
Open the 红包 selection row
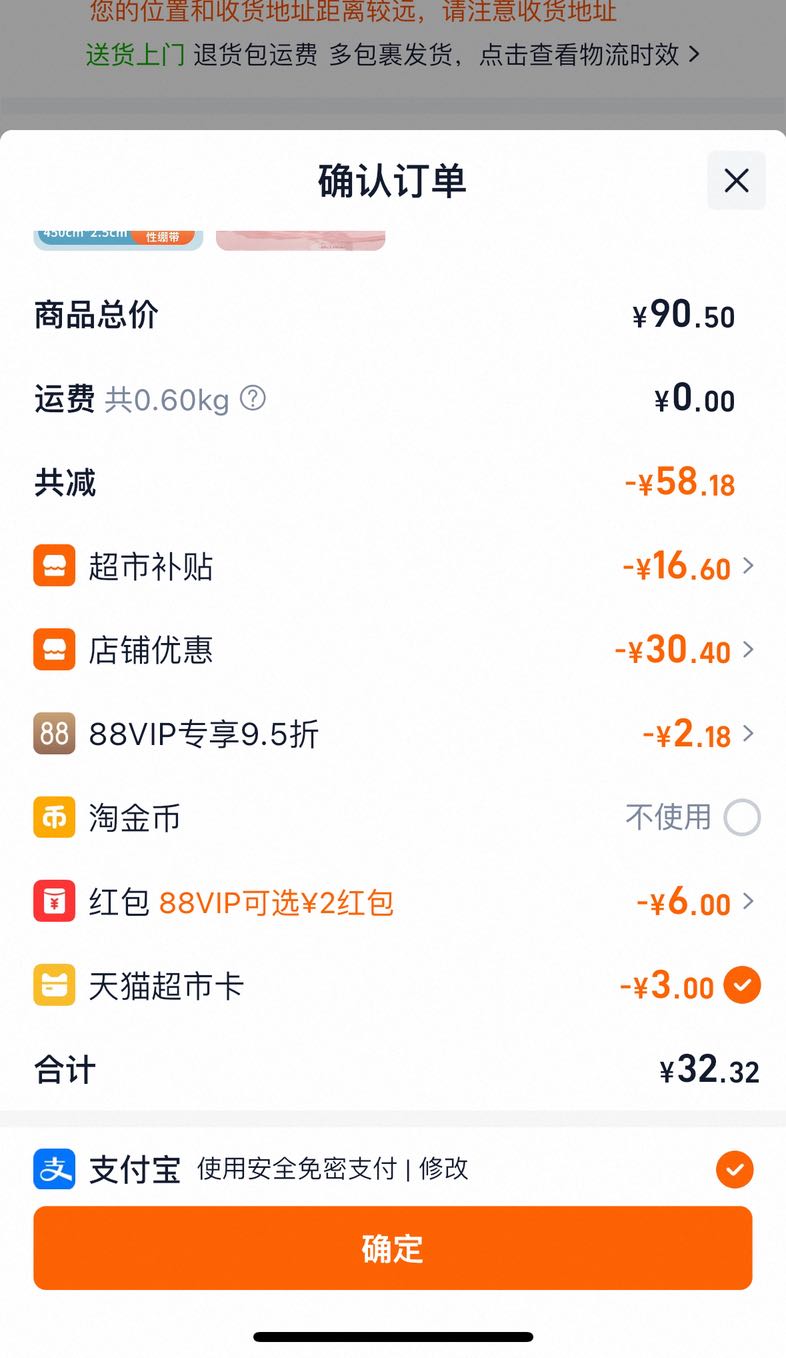[393, 903]
